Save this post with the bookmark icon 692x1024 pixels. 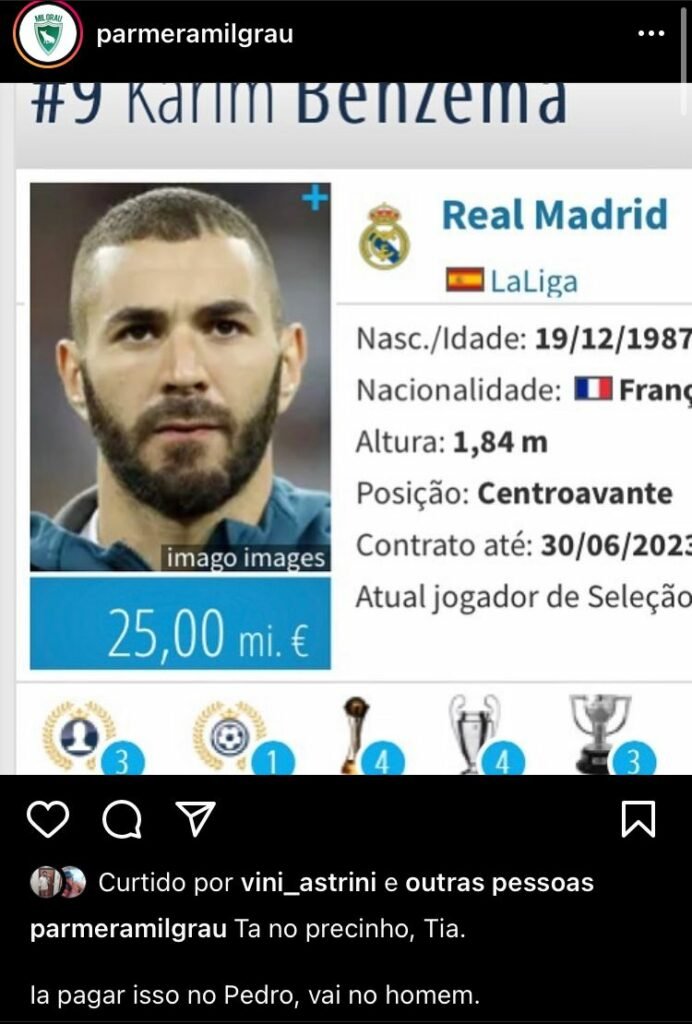(x=638, y=820)
